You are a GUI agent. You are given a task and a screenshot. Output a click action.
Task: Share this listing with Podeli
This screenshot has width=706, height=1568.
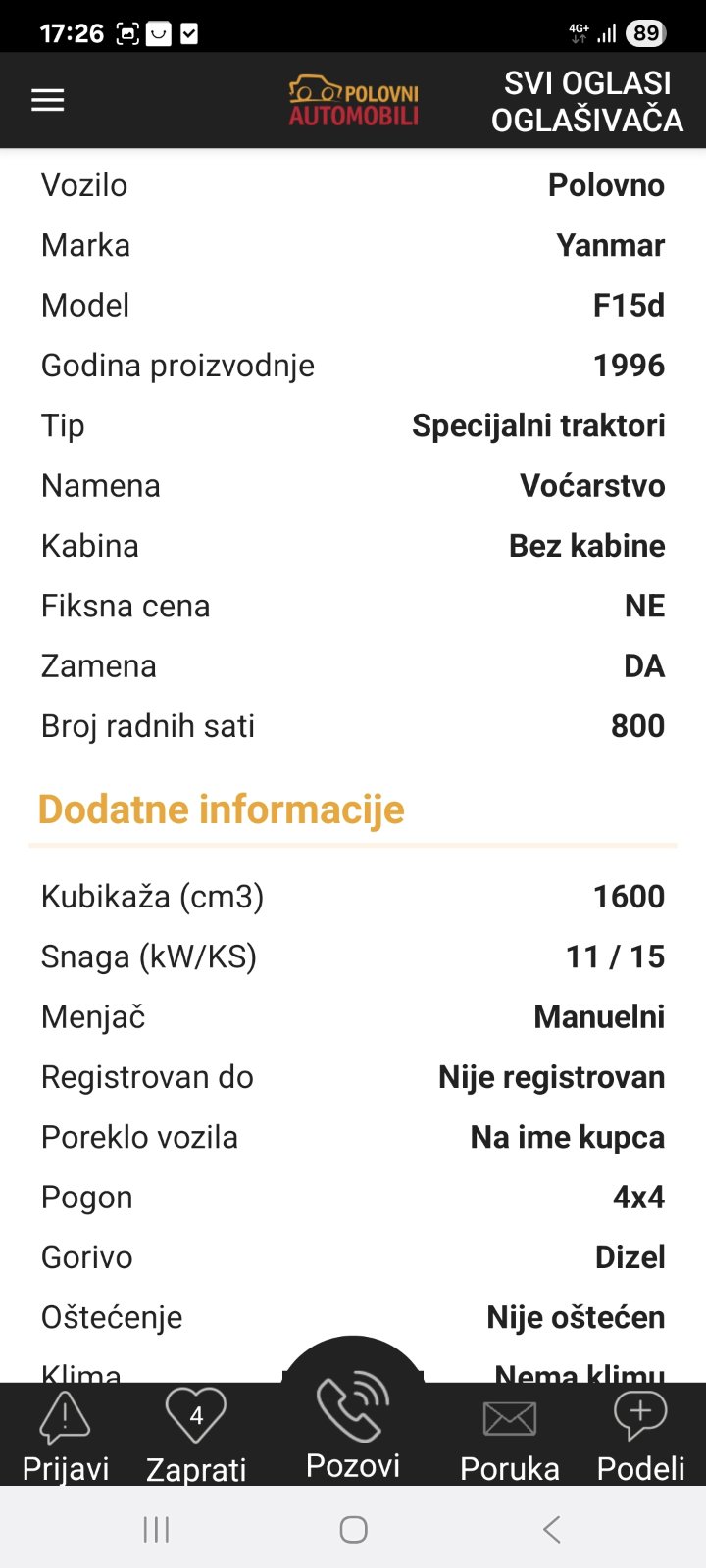click(x=640, y=1436)
